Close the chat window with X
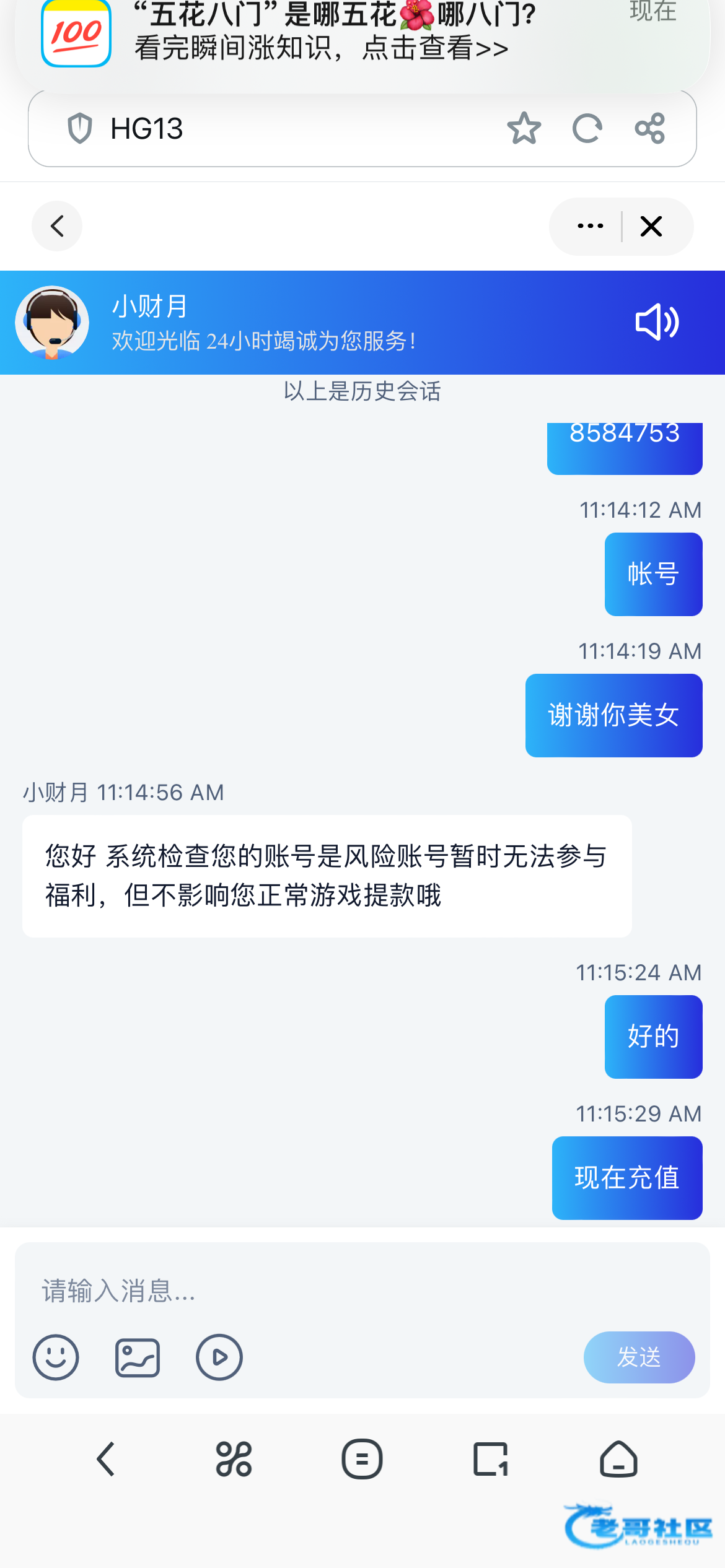725x1568 pixels. point(651,226)
